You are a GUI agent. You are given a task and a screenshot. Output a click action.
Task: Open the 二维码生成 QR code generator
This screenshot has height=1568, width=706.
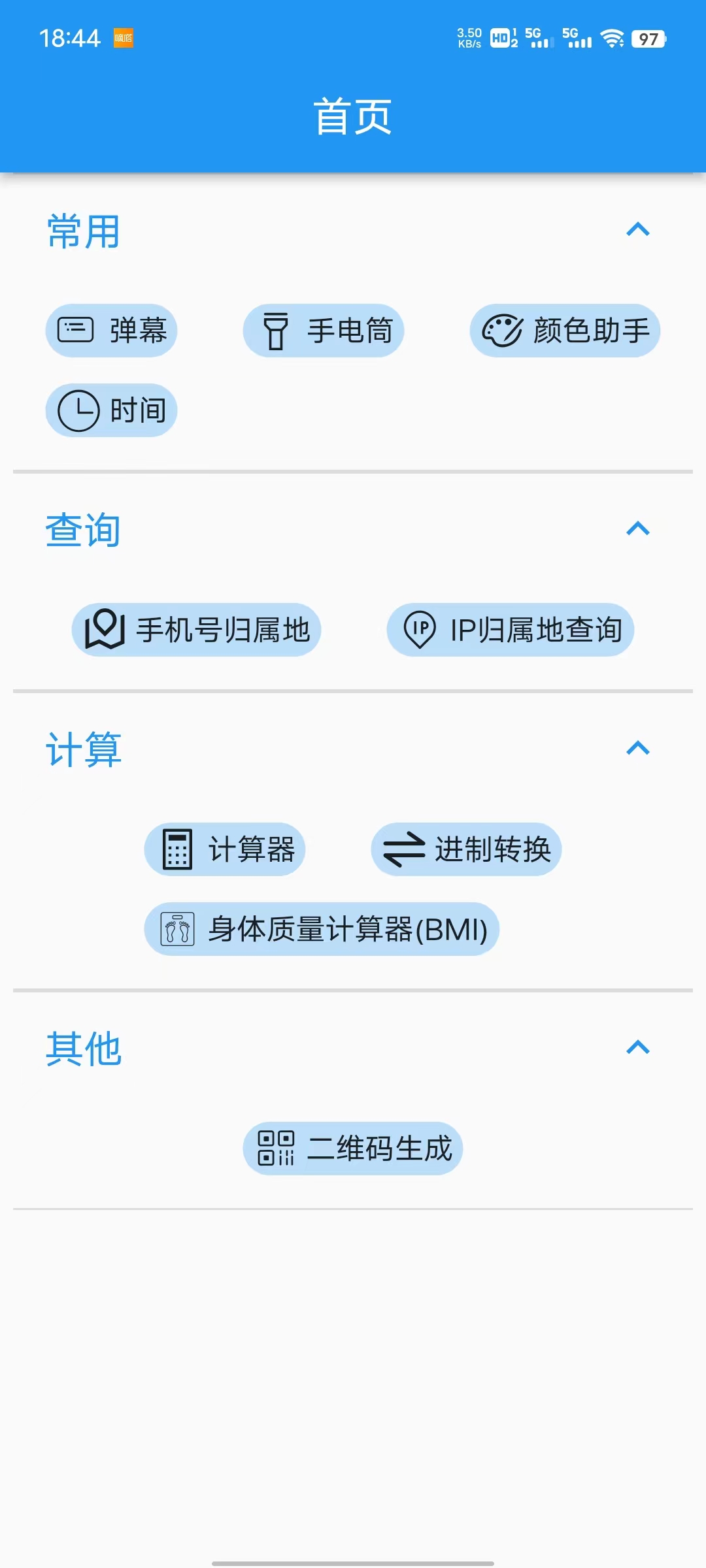(x=353, y=1147)
